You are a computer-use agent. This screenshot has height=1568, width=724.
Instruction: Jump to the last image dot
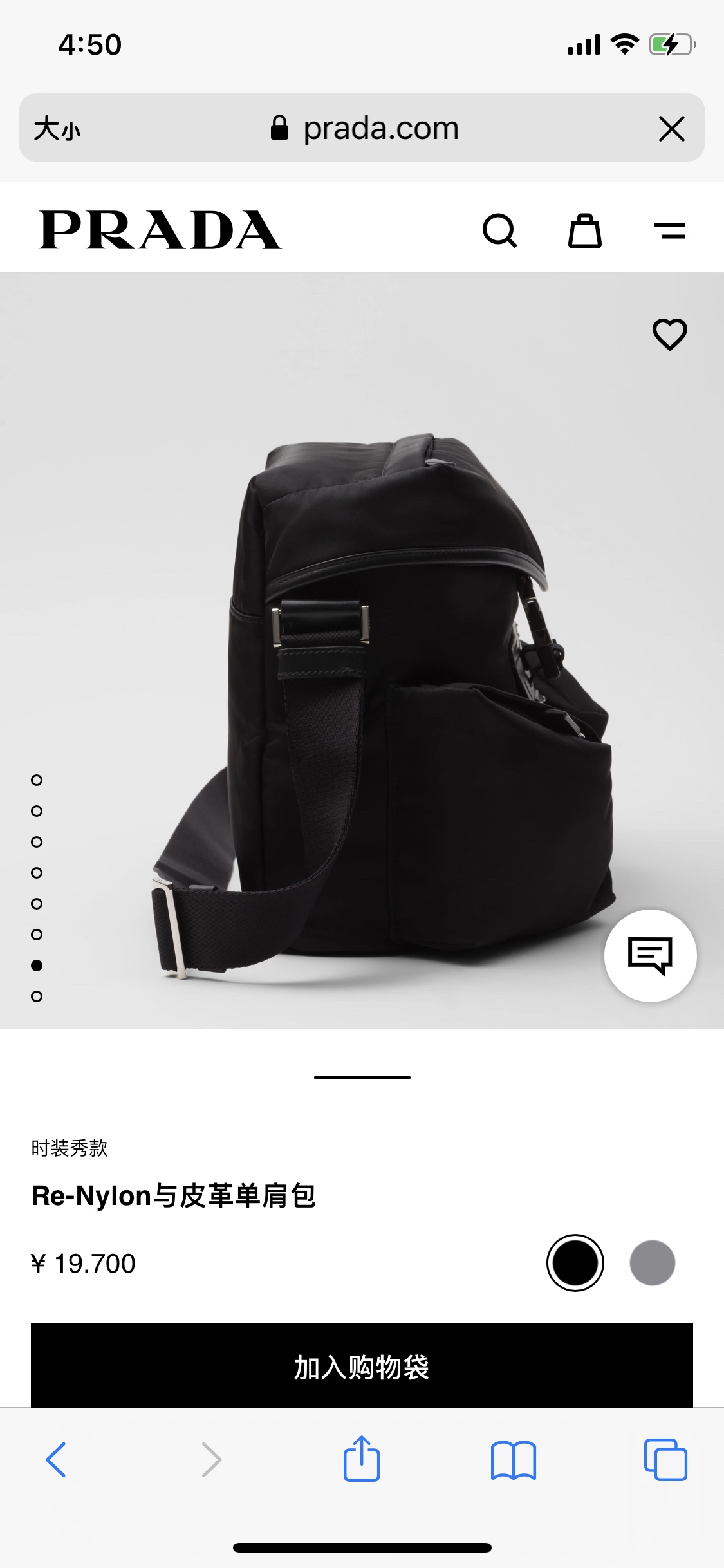coord(37,996)
